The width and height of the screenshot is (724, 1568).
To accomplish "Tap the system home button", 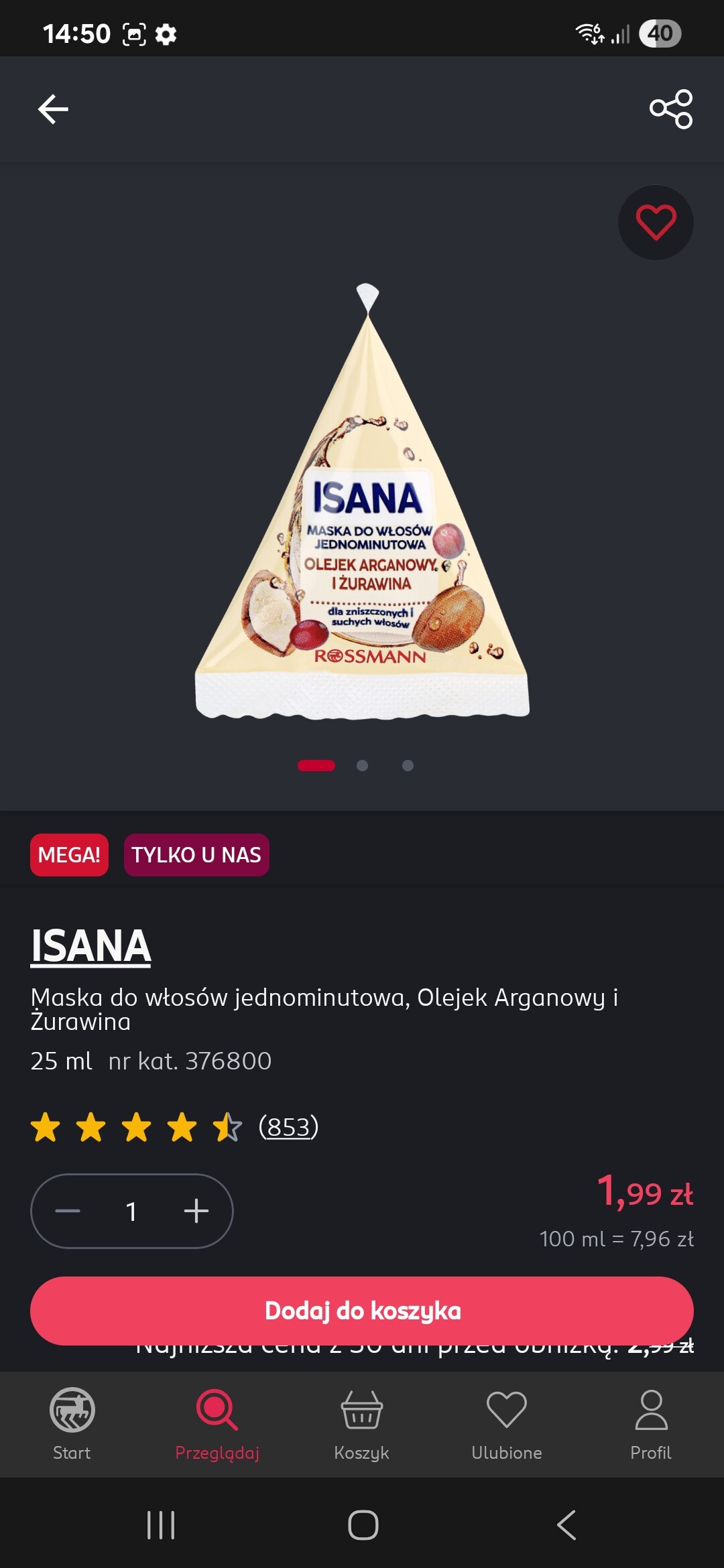I will click(x=363, y=1526).
